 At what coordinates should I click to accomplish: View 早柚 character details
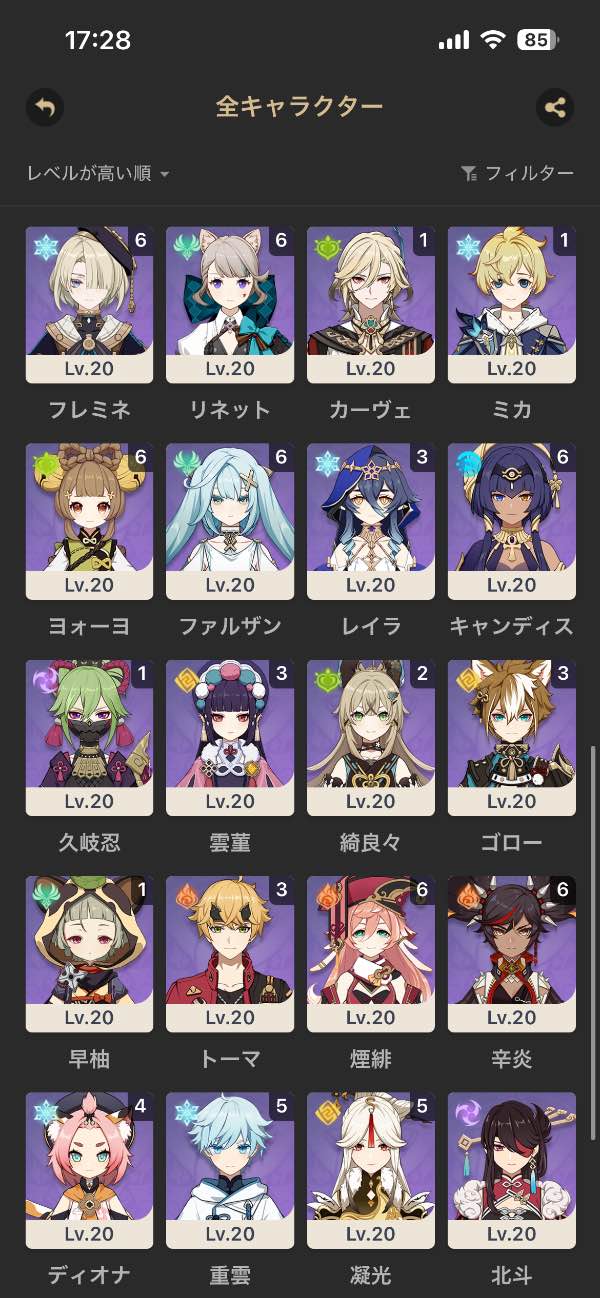point(89,953)
